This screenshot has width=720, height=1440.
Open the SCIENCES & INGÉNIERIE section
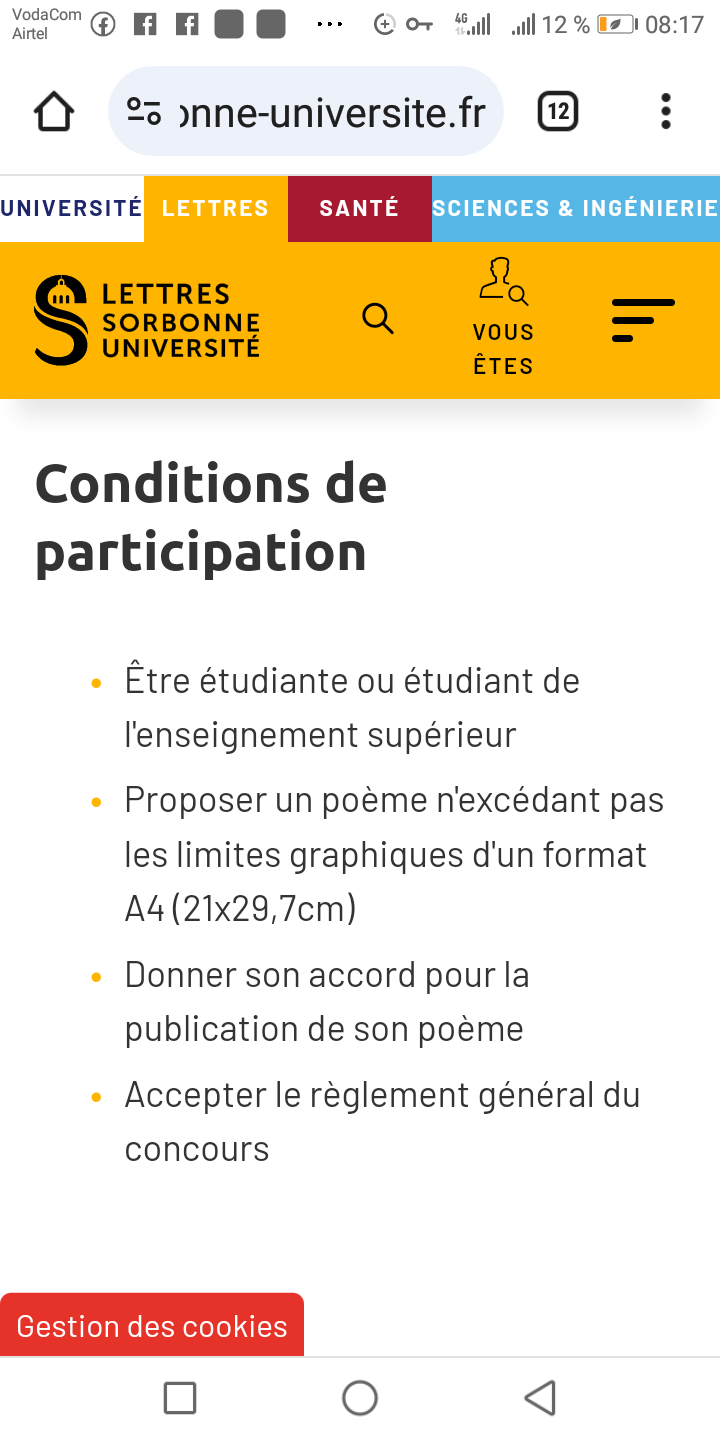[576, 208]
